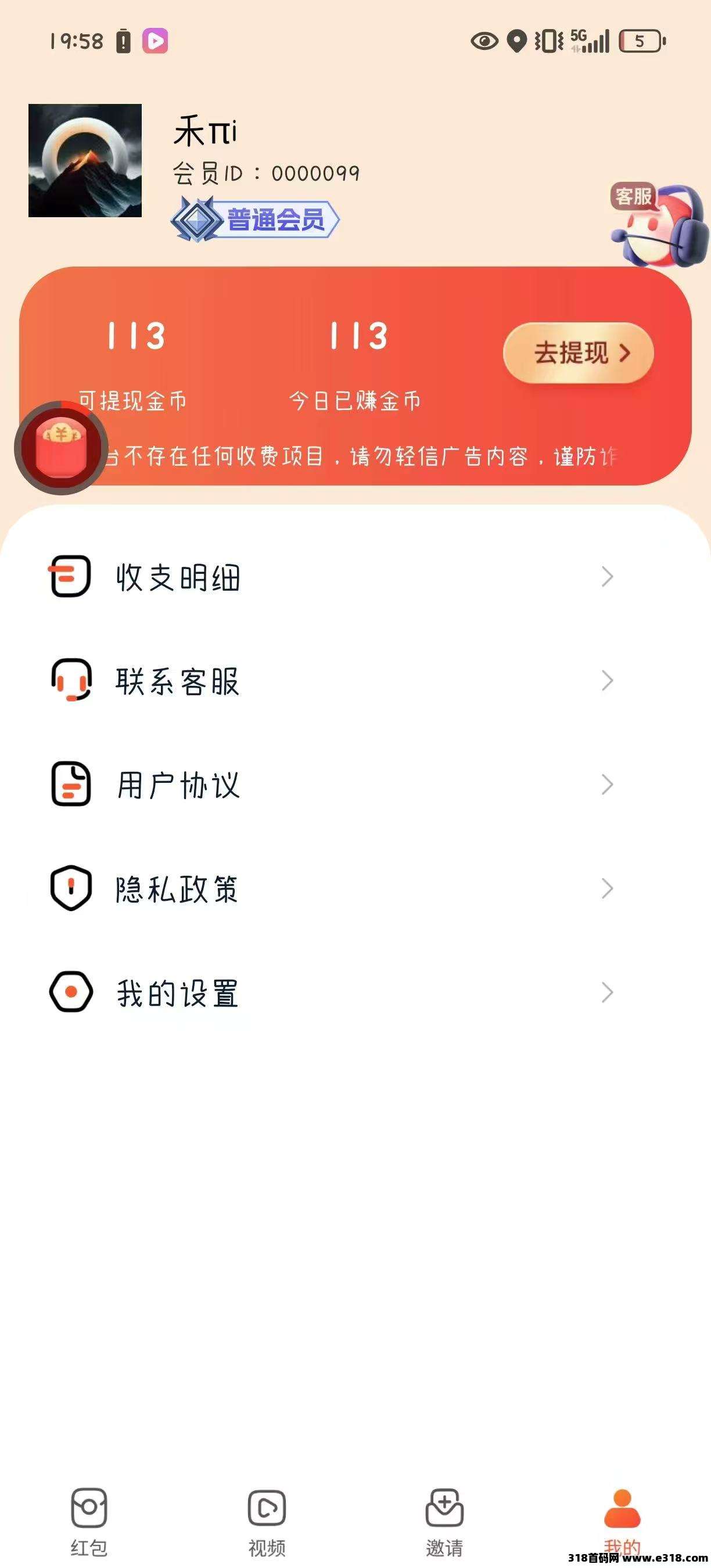Open the floating red envelope icon

61,447
